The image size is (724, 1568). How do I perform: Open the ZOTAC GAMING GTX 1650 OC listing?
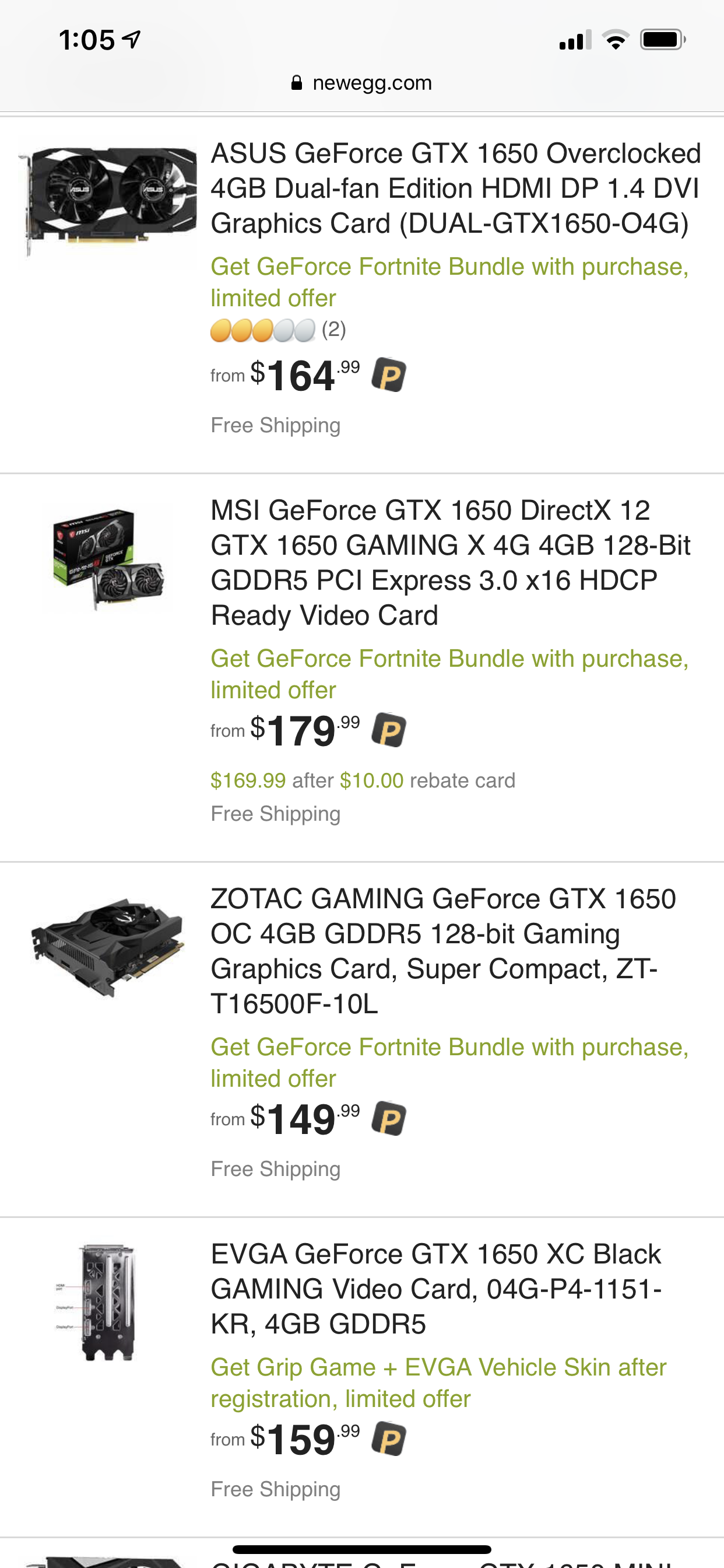[x=443, y=950]
